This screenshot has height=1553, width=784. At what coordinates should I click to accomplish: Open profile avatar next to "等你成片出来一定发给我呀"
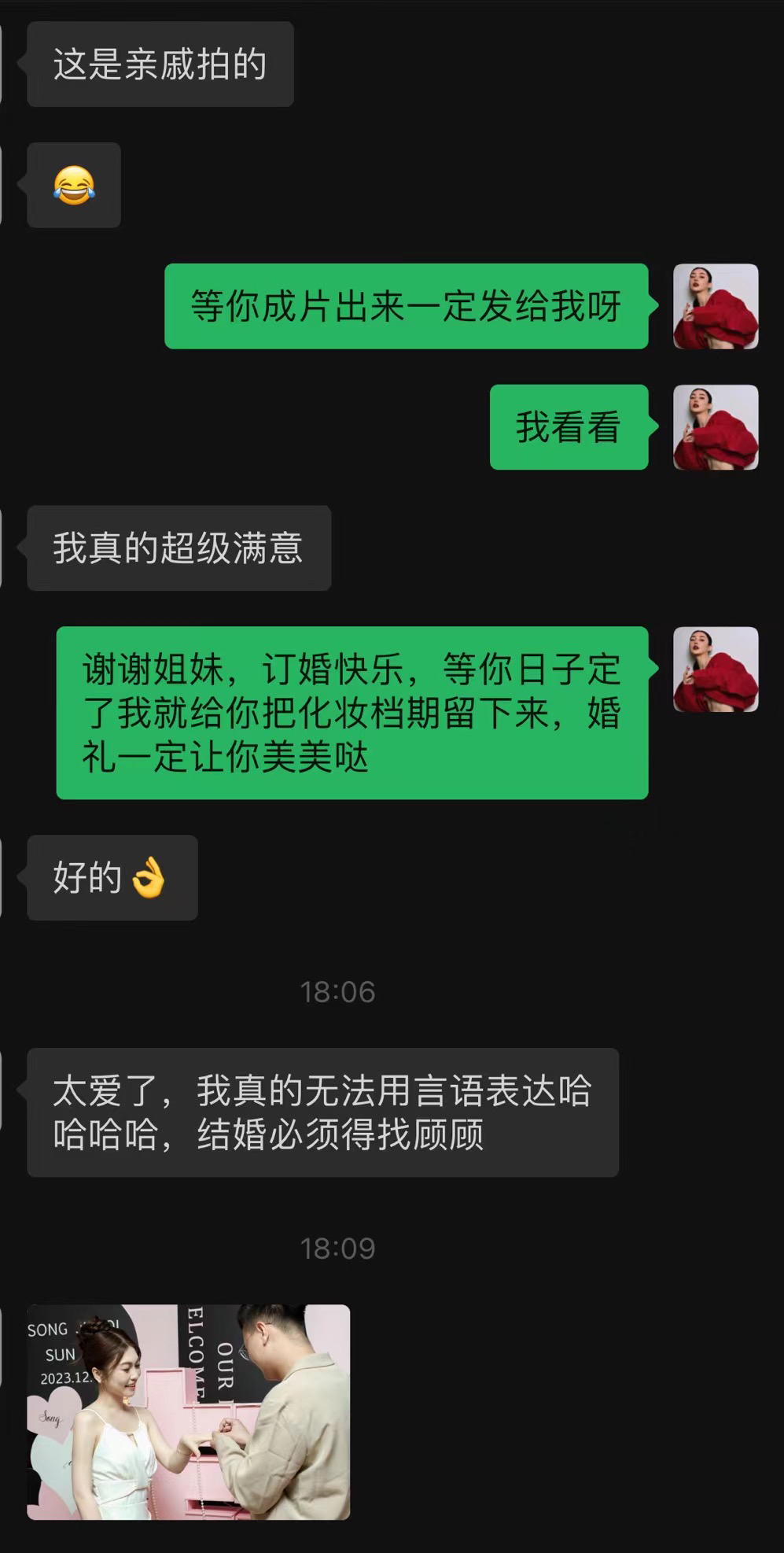716,306
